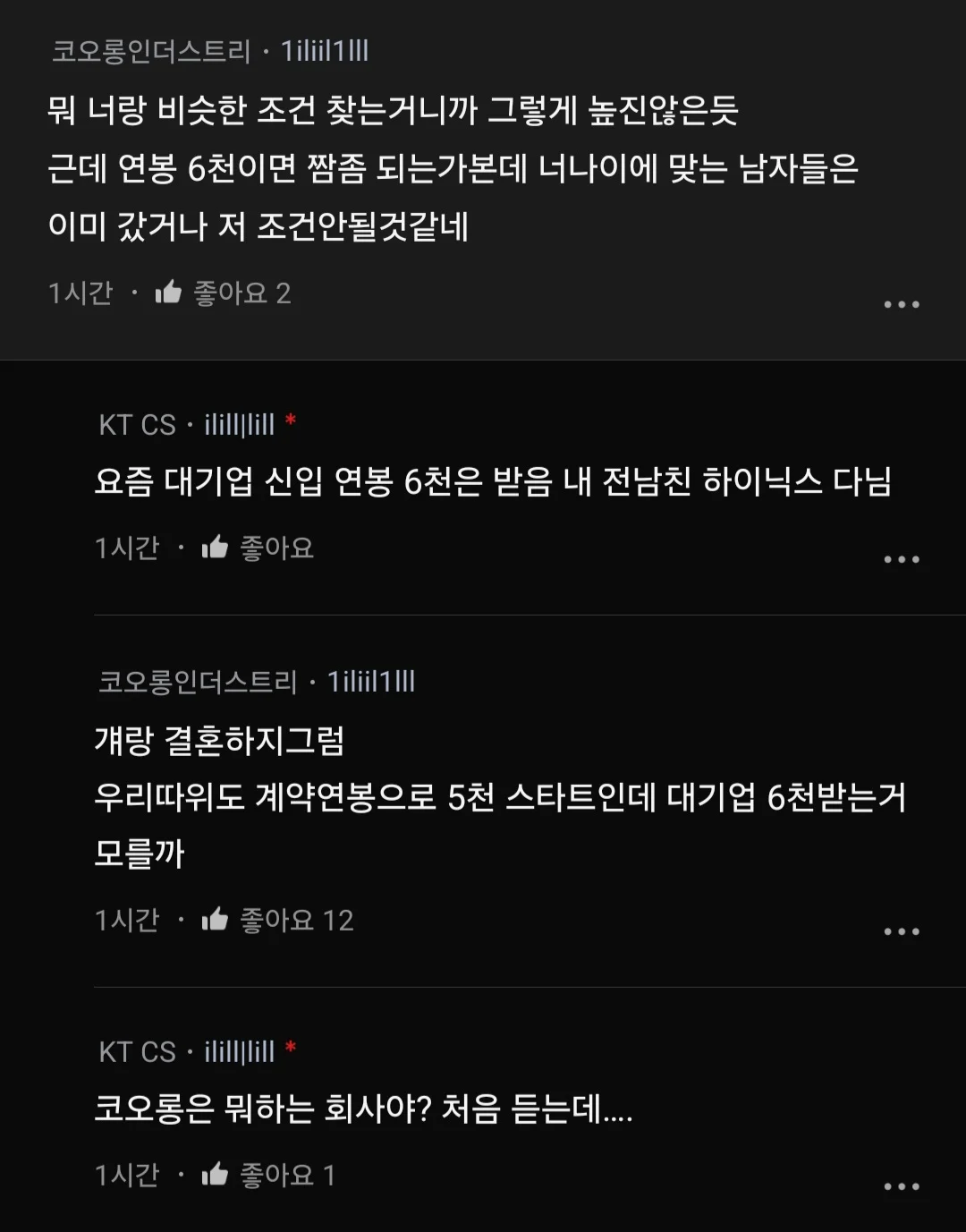Like the comment about 연봉 6천이면 짬좀
The image size is (966, 1232).
tap(168, 293)
